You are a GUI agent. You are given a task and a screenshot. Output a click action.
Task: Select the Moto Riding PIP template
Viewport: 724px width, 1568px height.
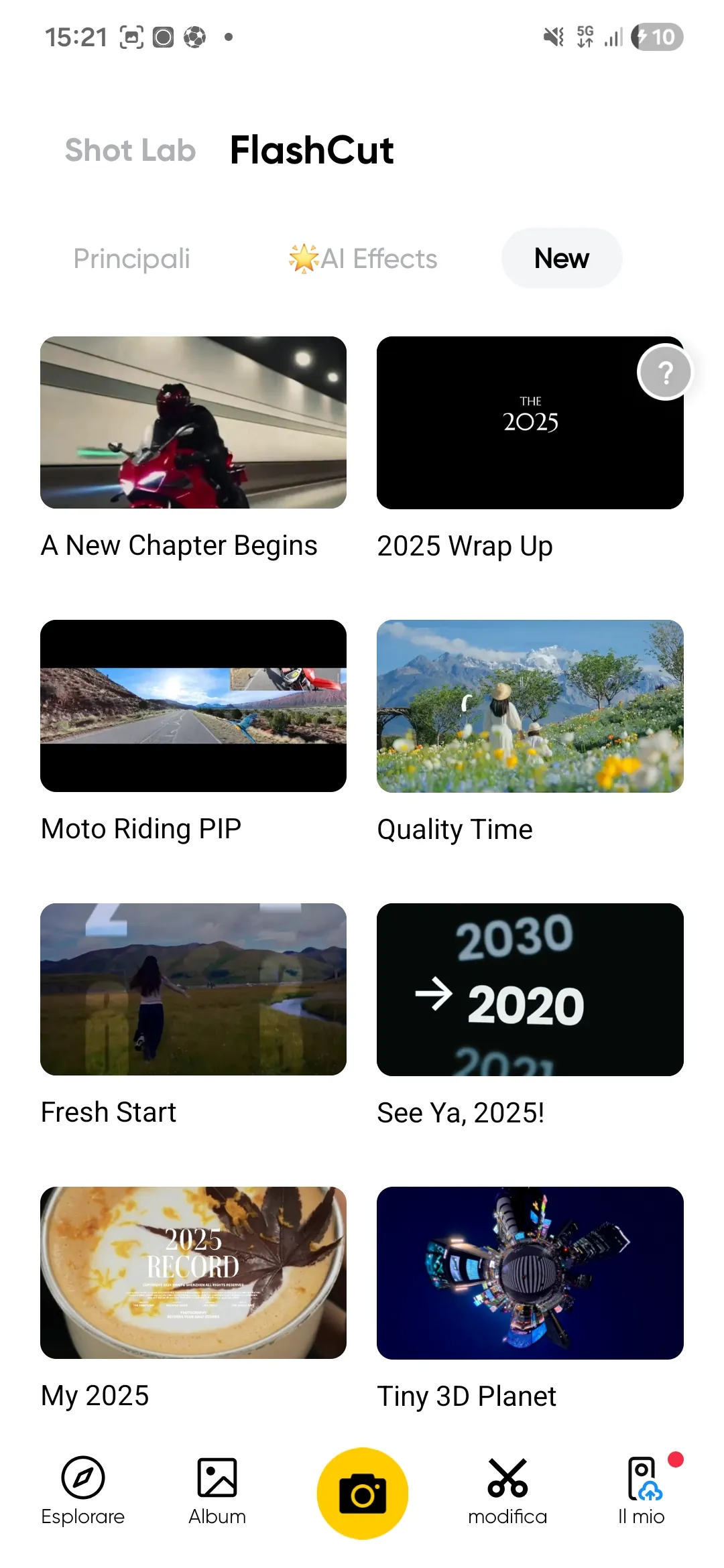pyautogui.click(x=193, y=706)
